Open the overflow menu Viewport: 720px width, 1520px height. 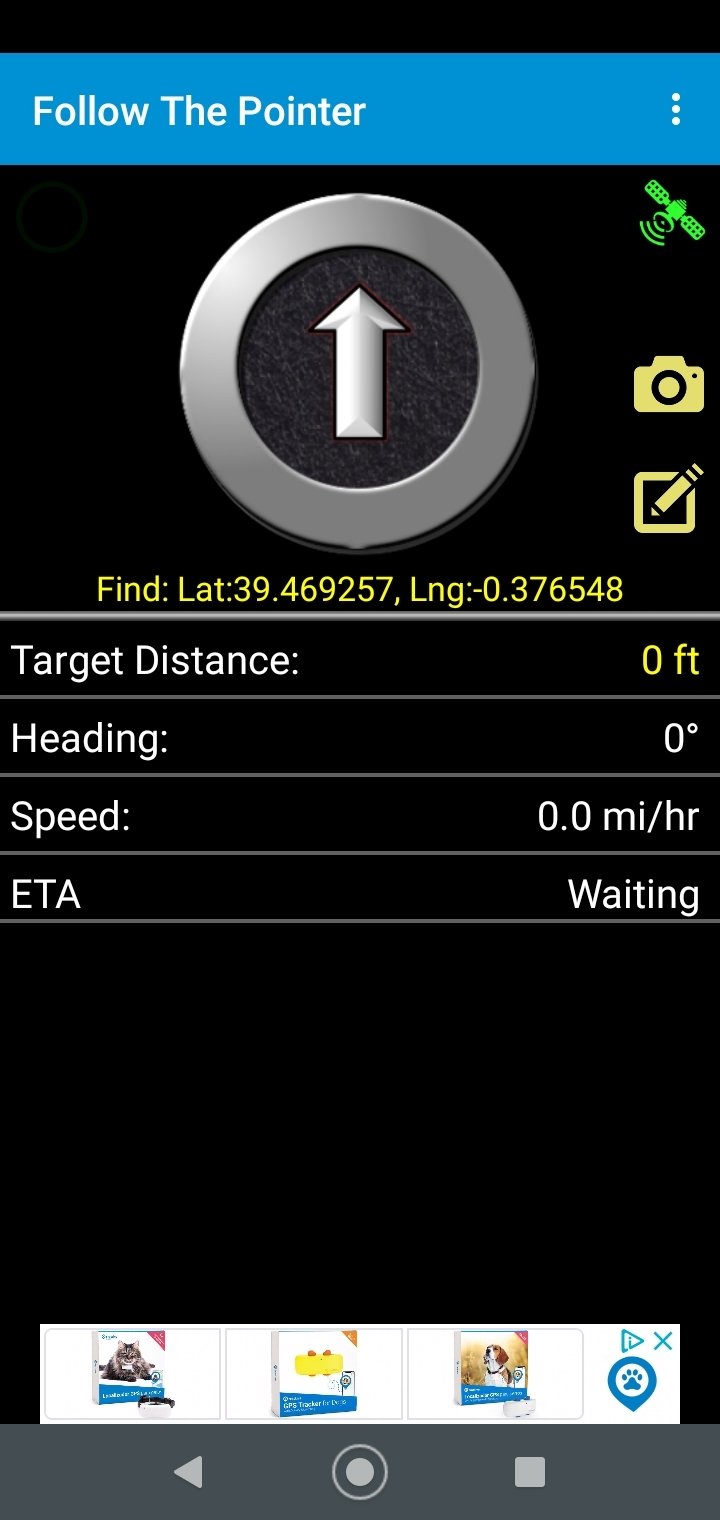click(x=676, y=109)
